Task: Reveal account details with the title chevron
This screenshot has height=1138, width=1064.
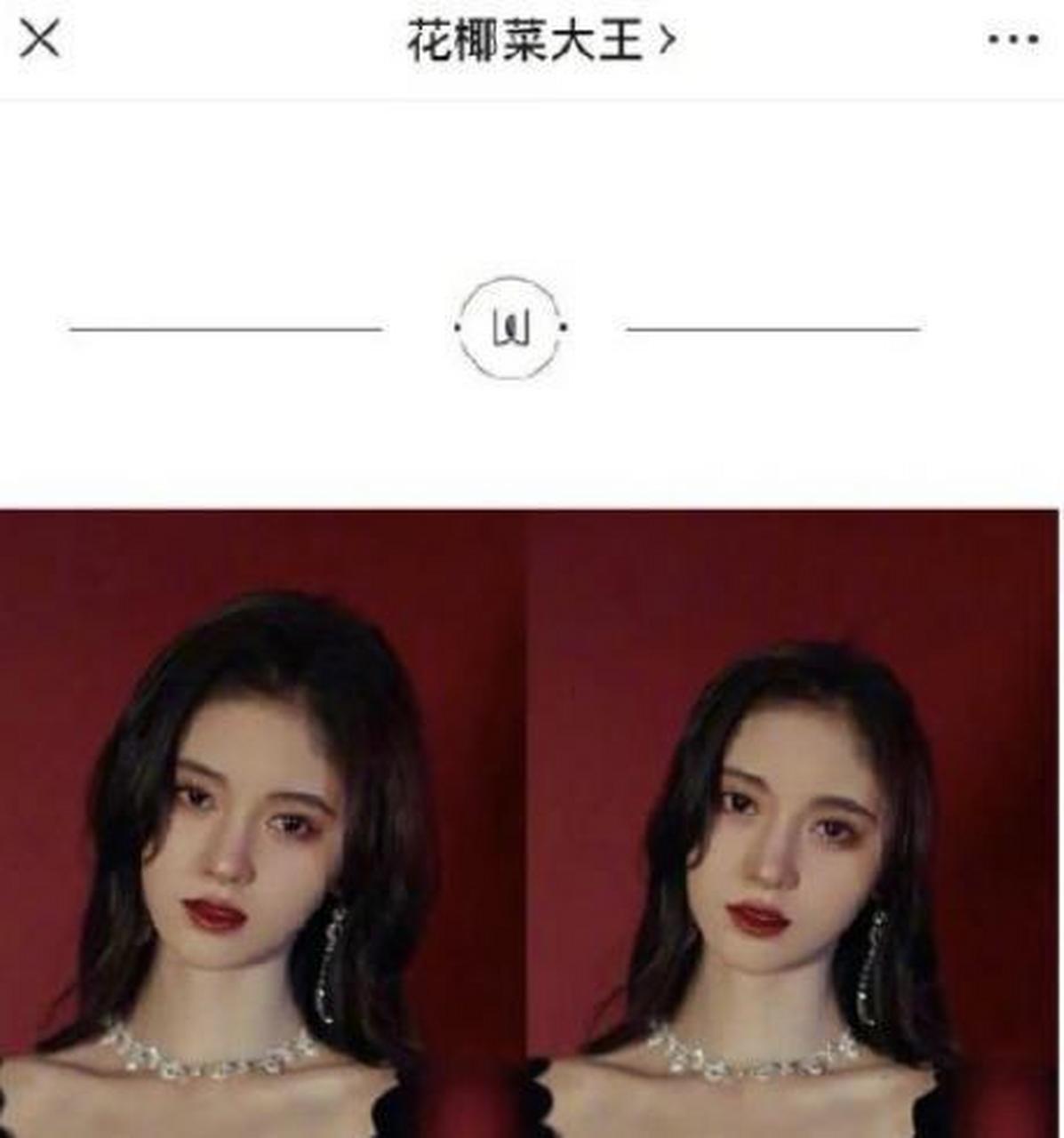Action: tap(668, 40)
